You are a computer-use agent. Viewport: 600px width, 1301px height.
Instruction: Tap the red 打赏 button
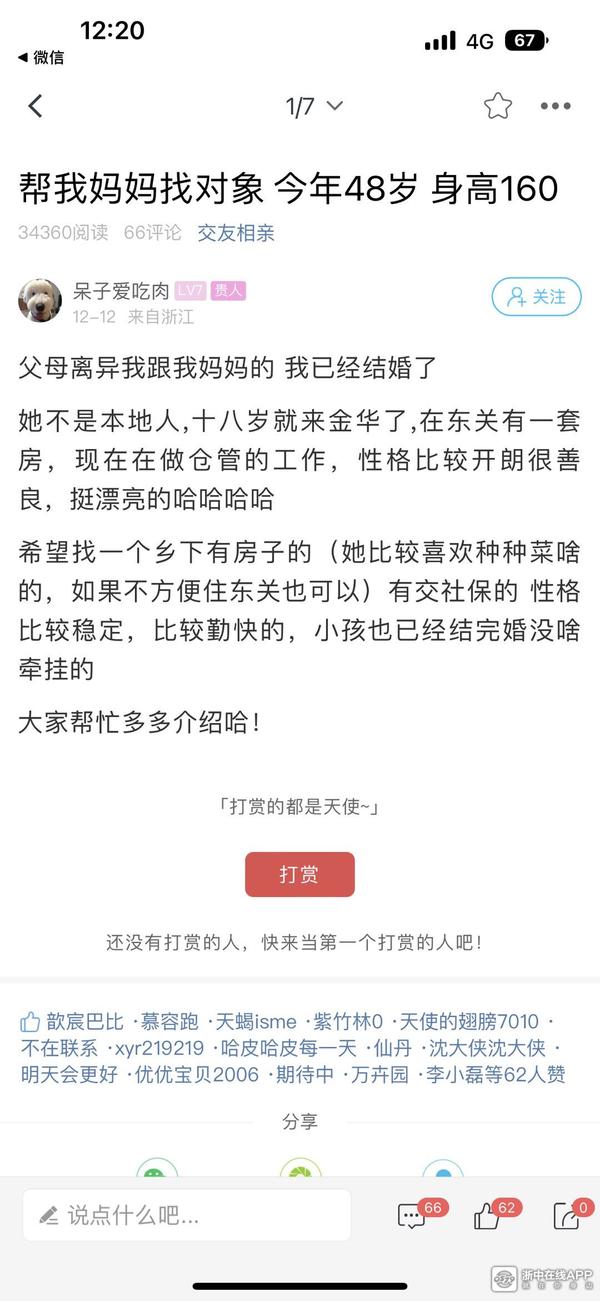coord(299,874)
